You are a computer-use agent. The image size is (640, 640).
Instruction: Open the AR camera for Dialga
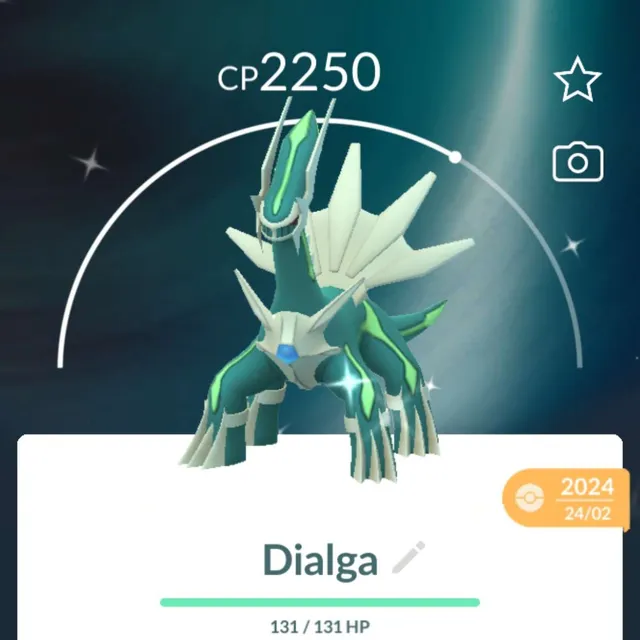point(578,161)
